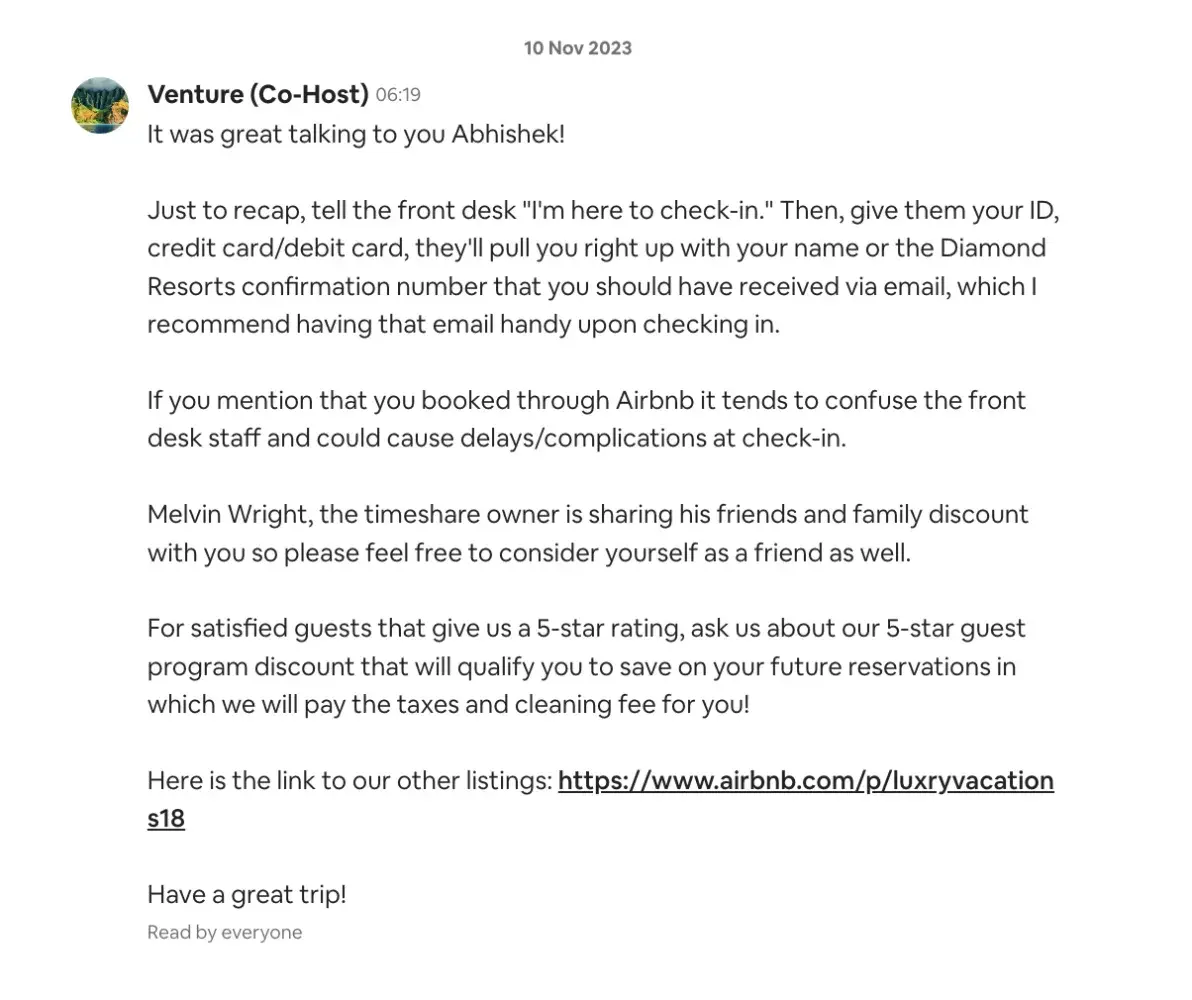Open Venture Co-Host's profile picture
Image resolution: width=1192 pixels, height=1000 pixels.
point(100,105)
